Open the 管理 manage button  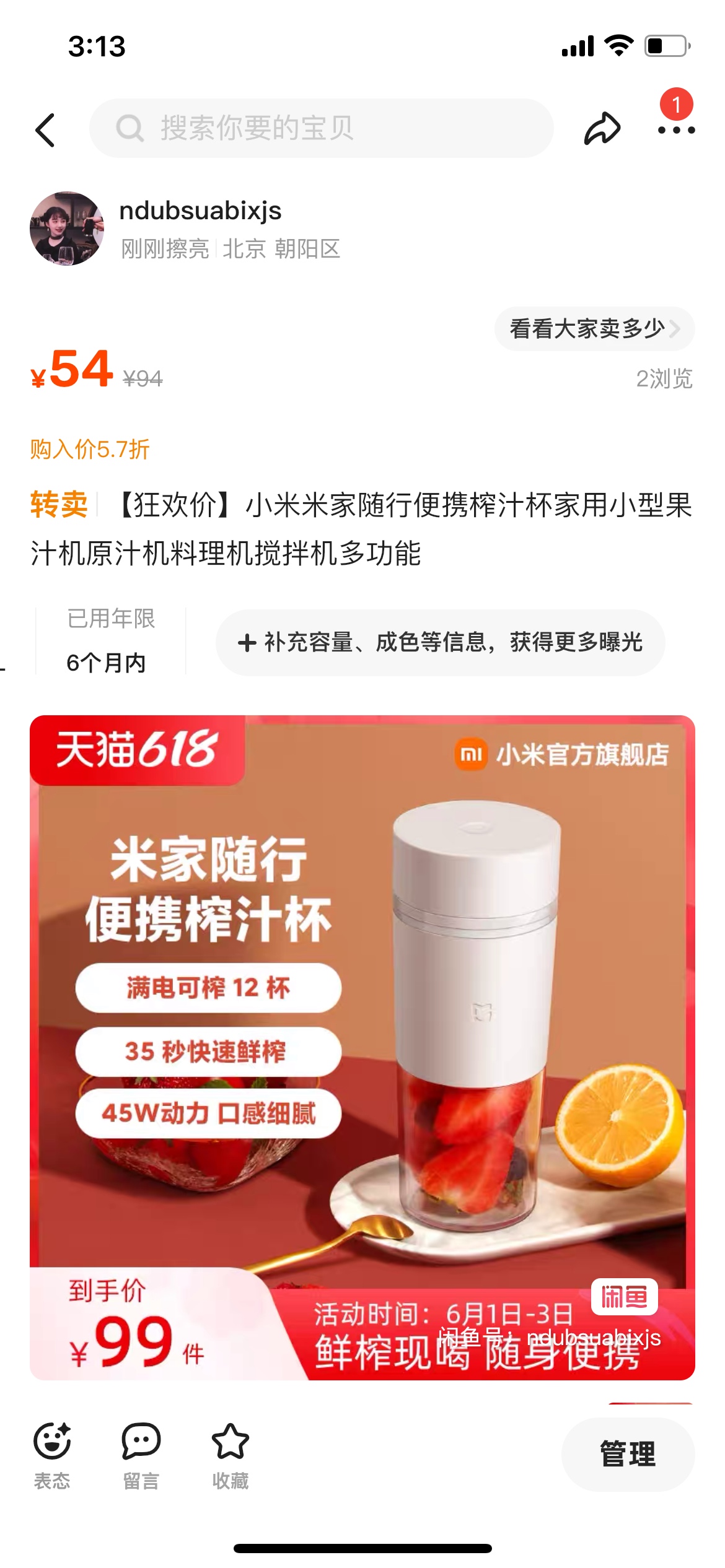[627, 1454]
